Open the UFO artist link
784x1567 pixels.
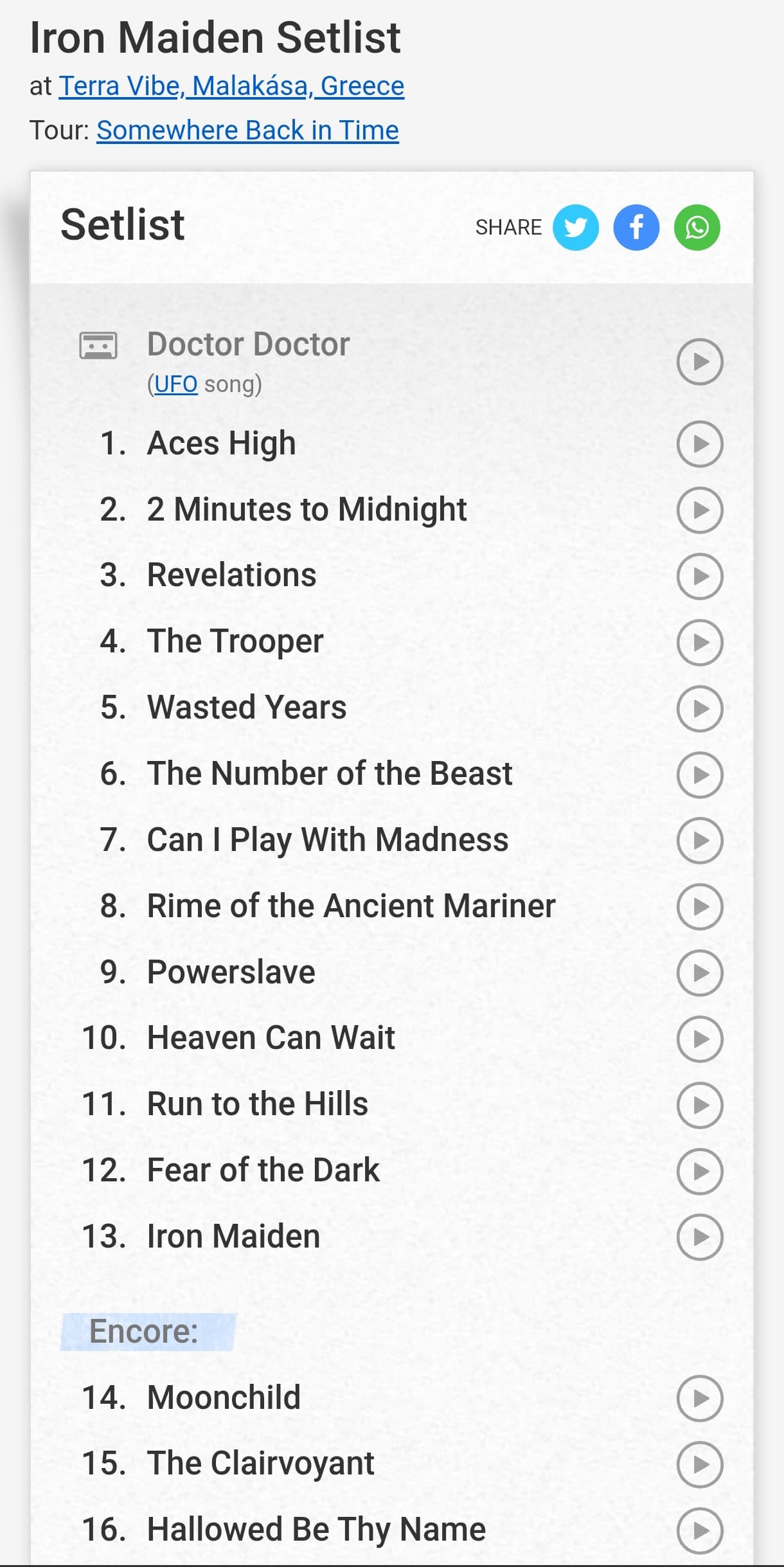tap(175, 384)
